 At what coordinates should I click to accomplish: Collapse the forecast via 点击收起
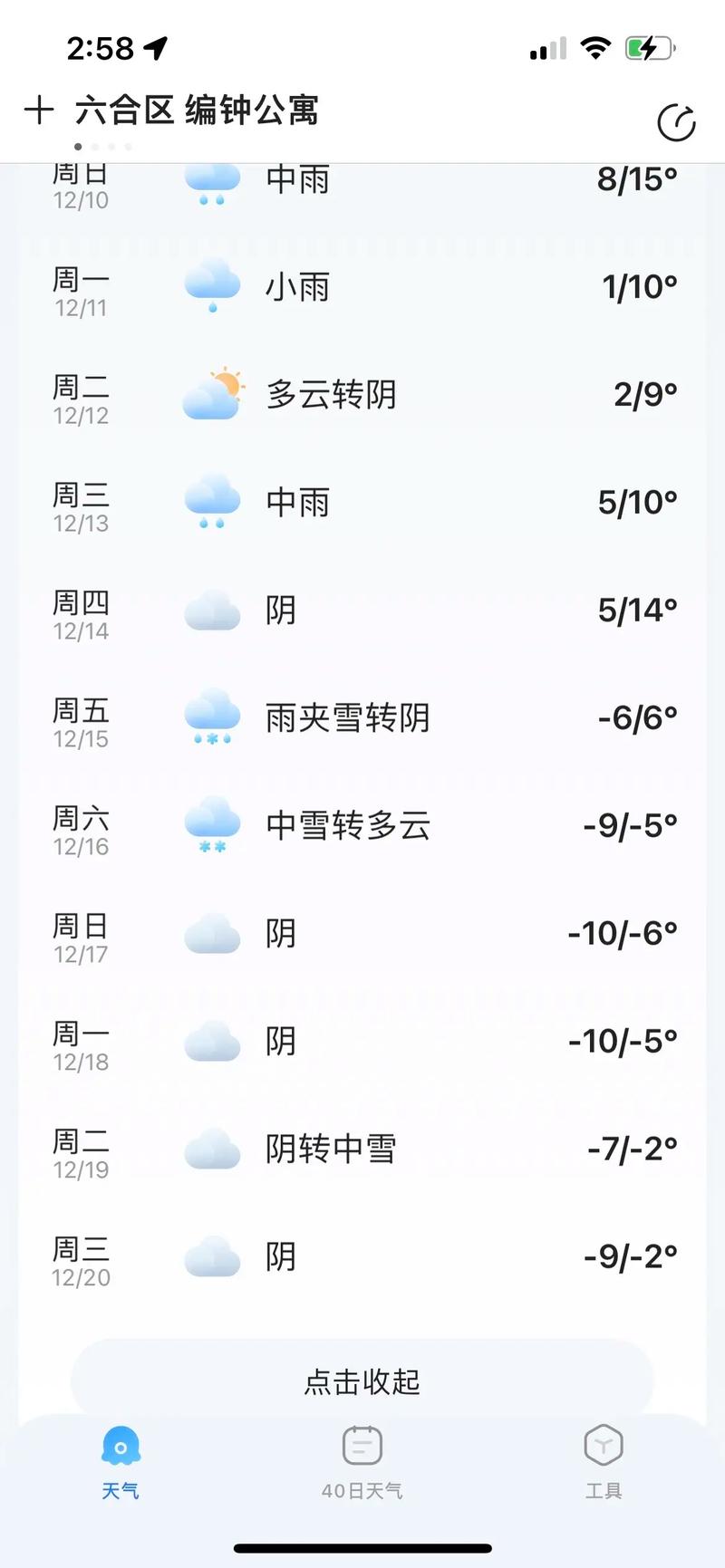[x=362, y=1380]
